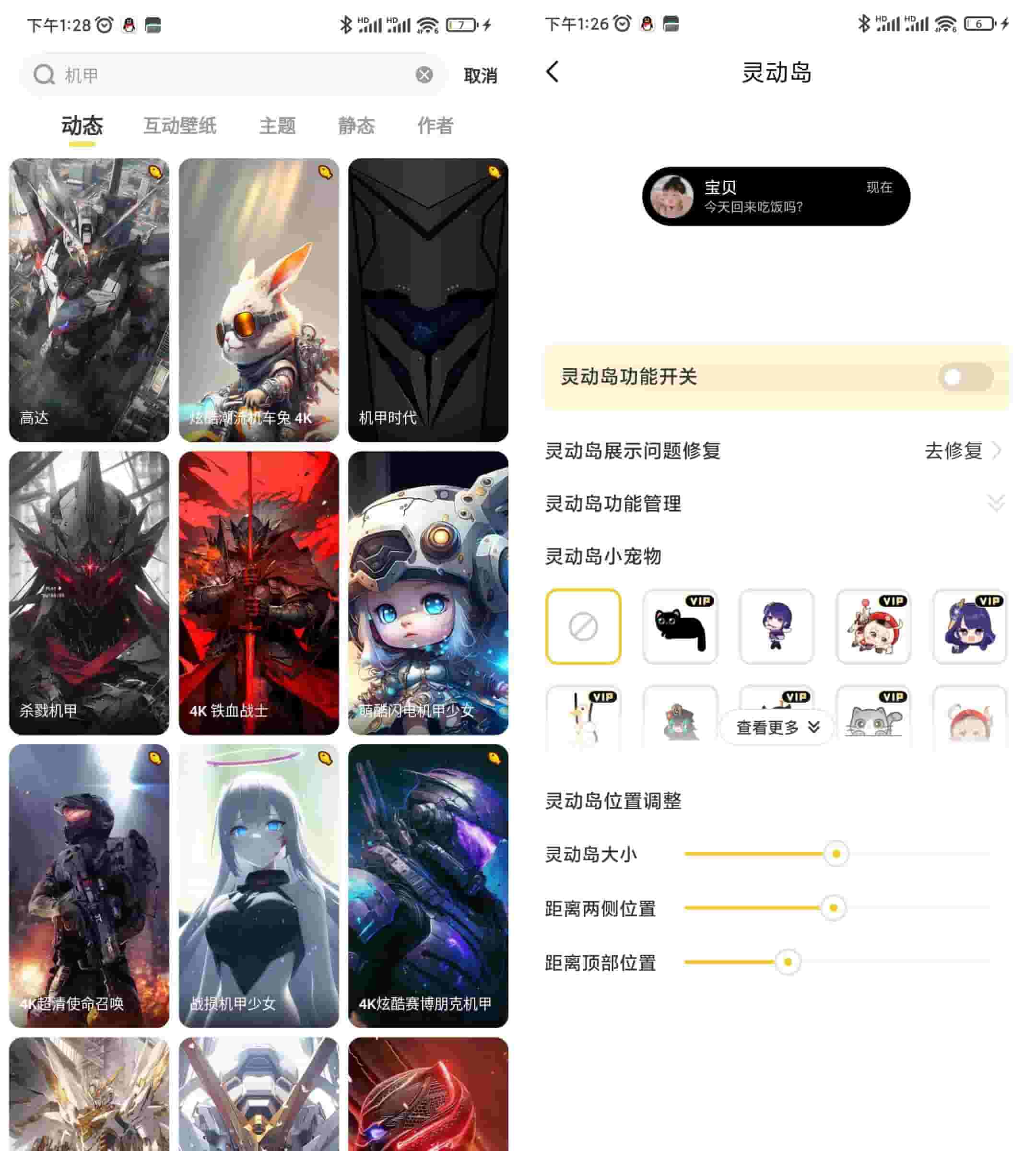Open the 战损机甲少女 wallpaper

click(x=259, y=886)
